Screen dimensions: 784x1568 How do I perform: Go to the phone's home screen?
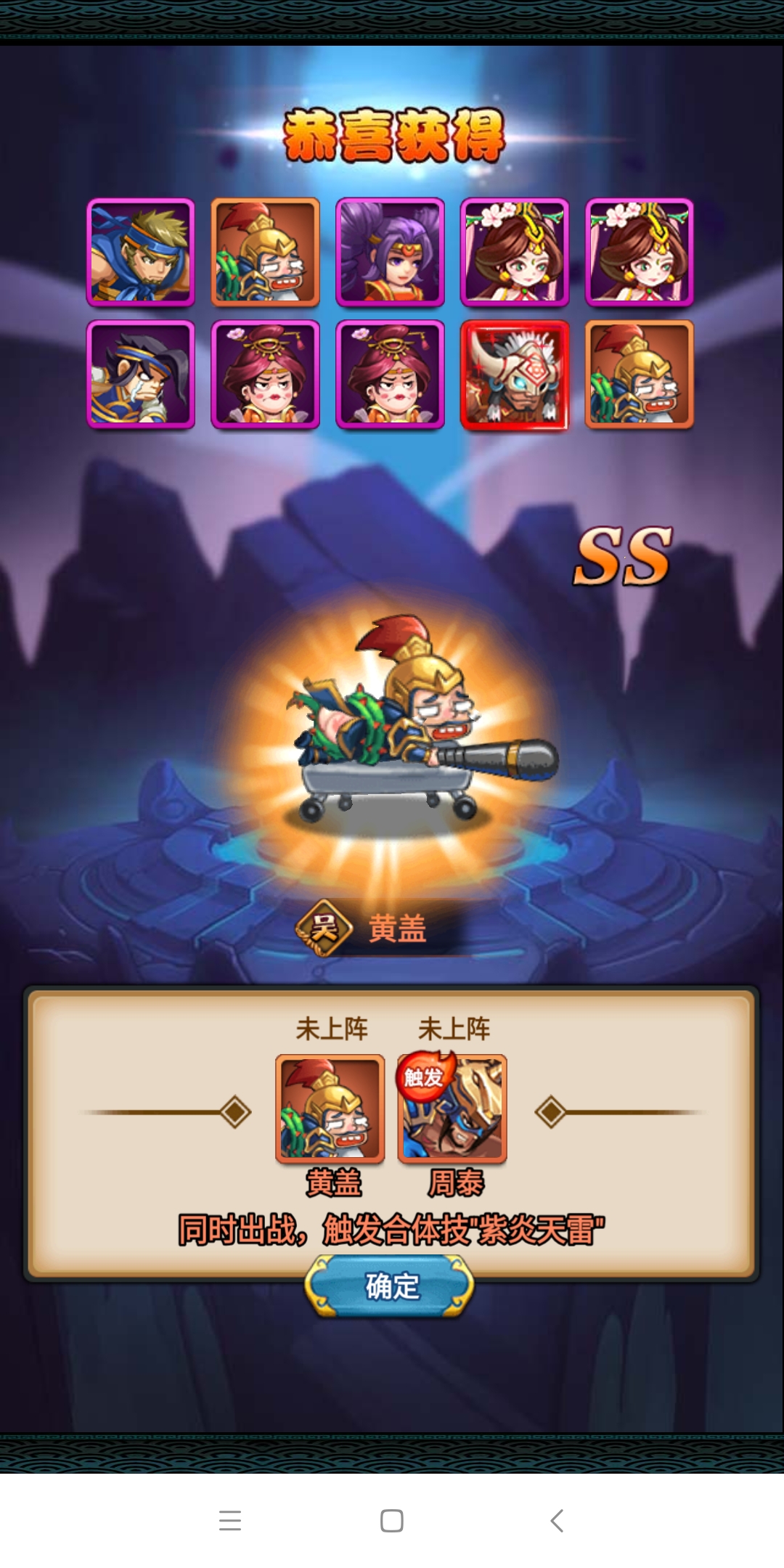pyautogui.click(x=392, y=1520)
